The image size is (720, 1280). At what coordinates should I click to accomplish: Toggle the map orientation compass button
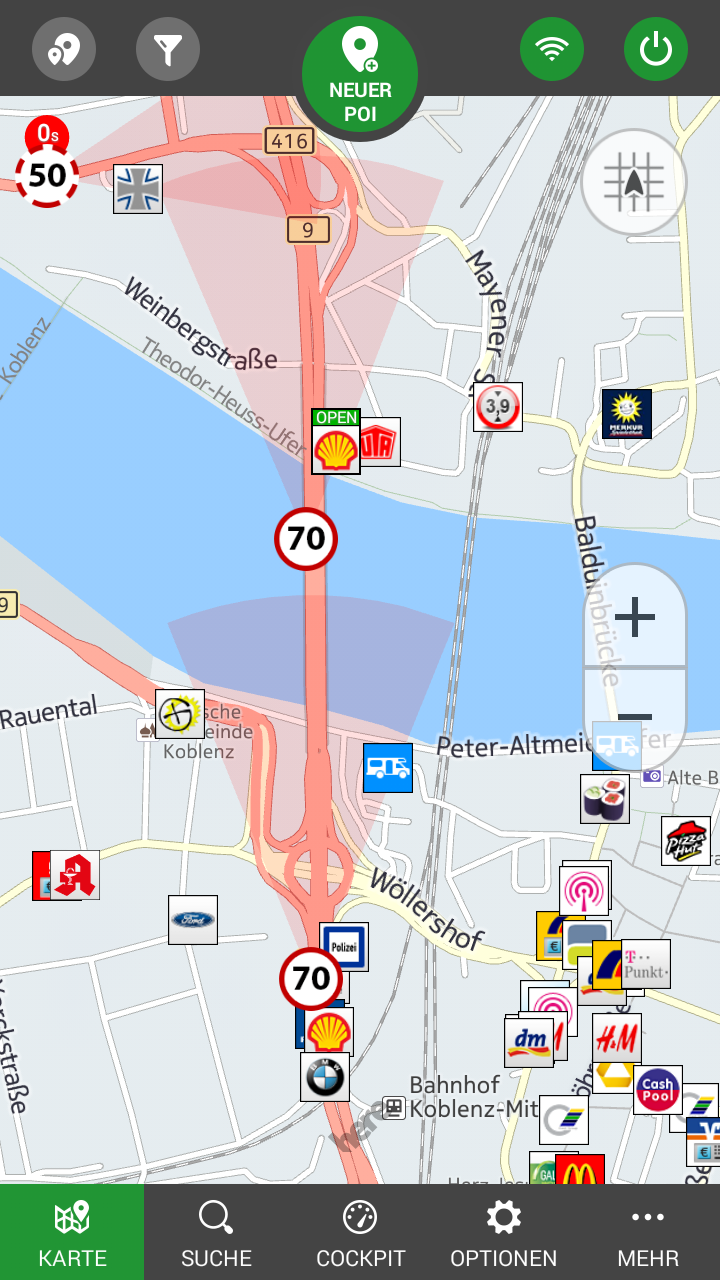point(634,182)
